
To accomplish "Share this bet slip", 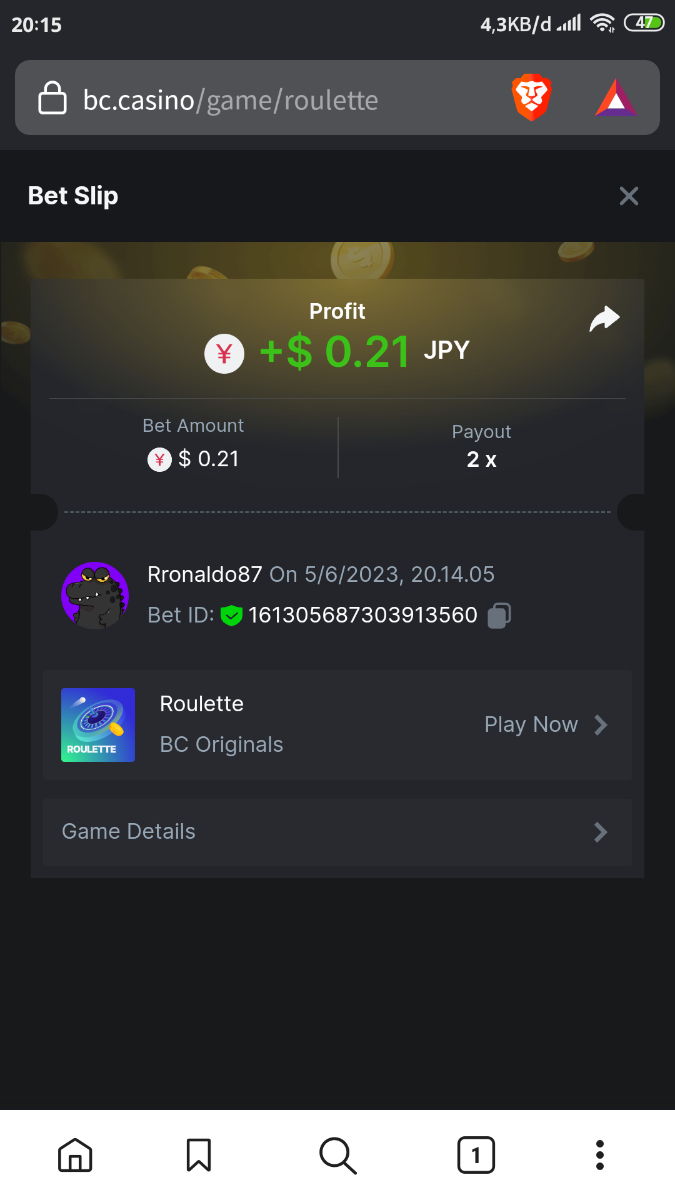I will pos(604,320).
